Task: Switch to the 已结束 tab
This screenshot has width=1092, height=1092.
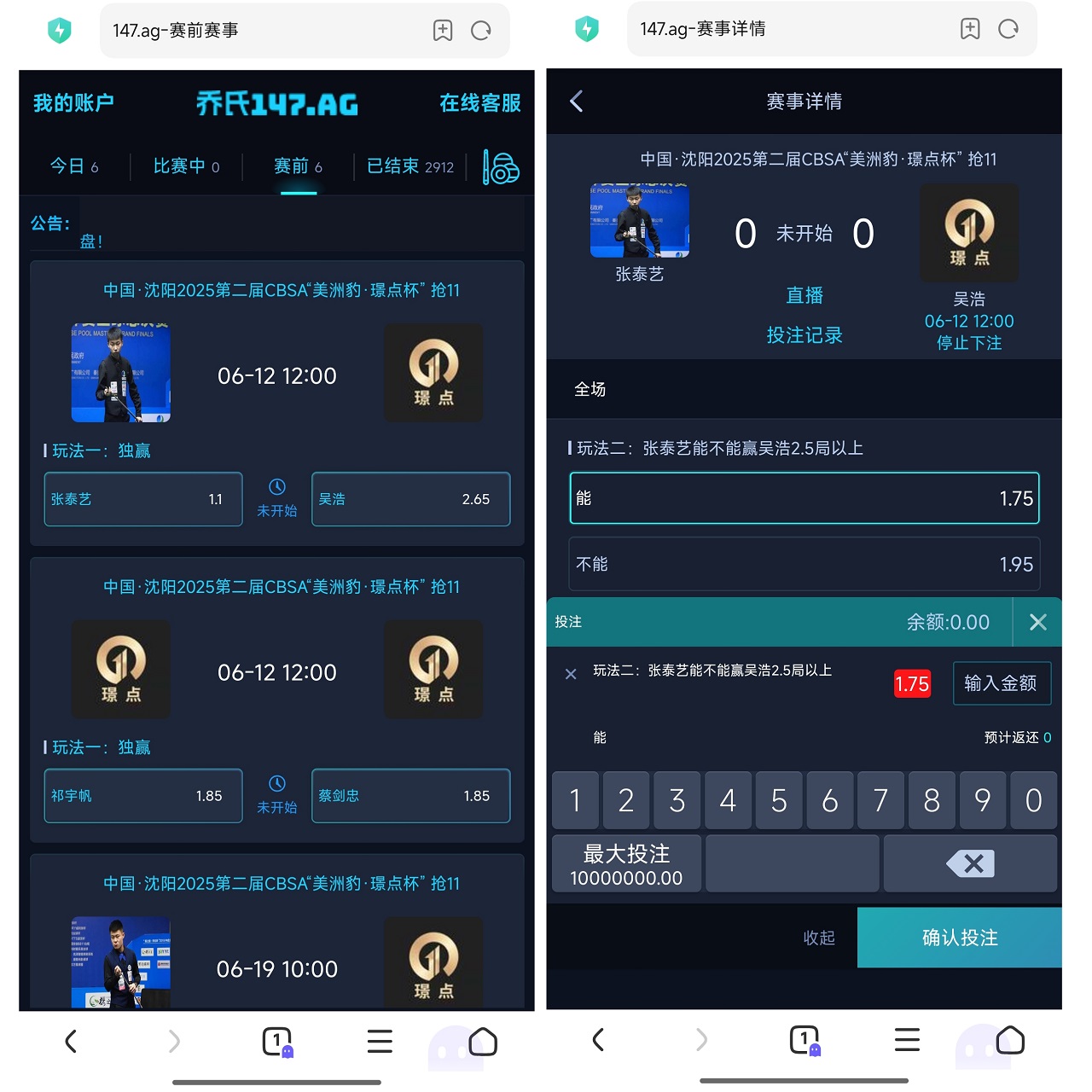Action: pyautogui.click(x=409, y=166)
